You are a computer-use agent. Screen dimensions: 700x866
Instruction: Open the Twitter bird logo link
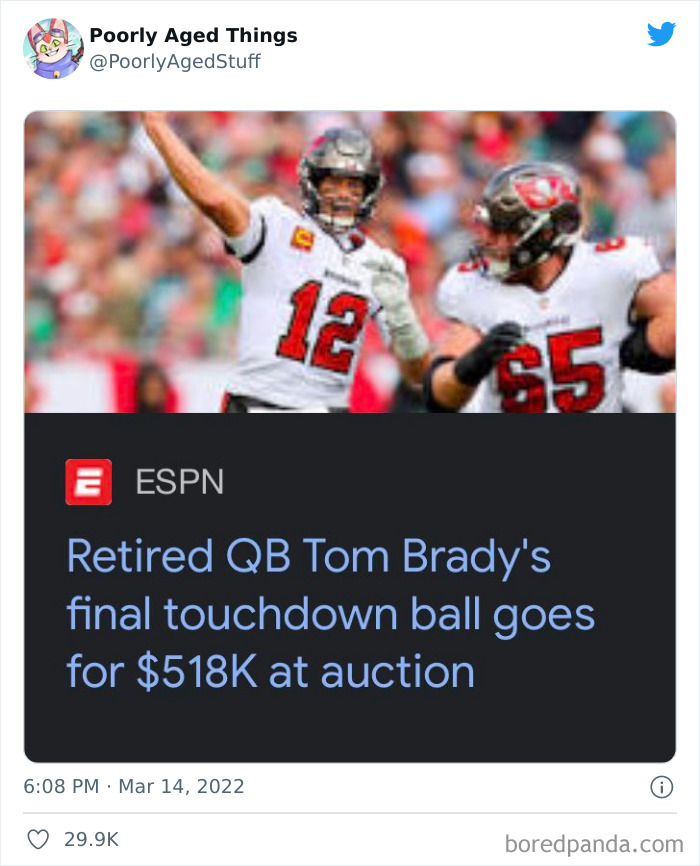click(661, 35)
